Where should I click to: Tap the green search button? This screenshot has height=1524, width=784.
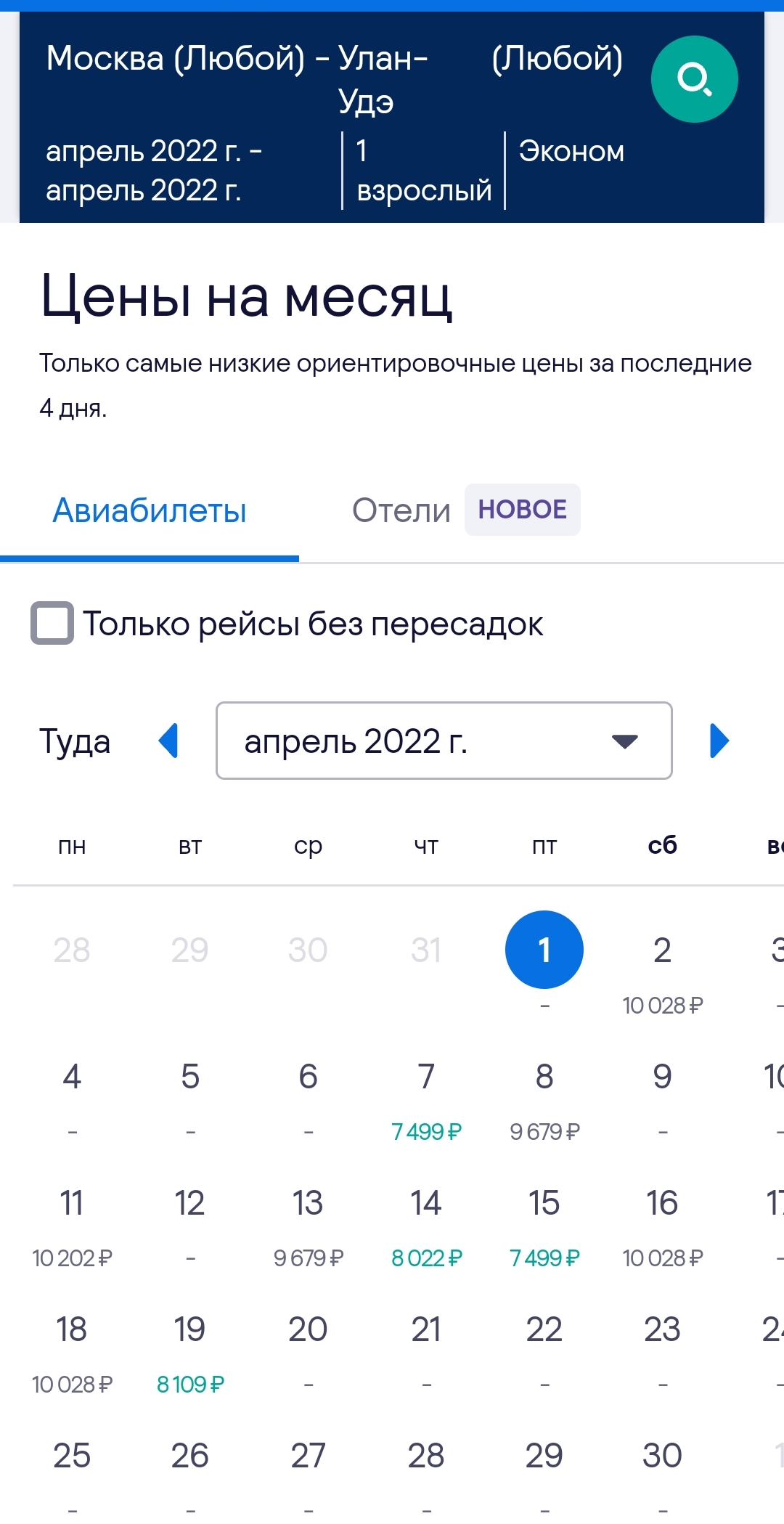coord(694,79)
